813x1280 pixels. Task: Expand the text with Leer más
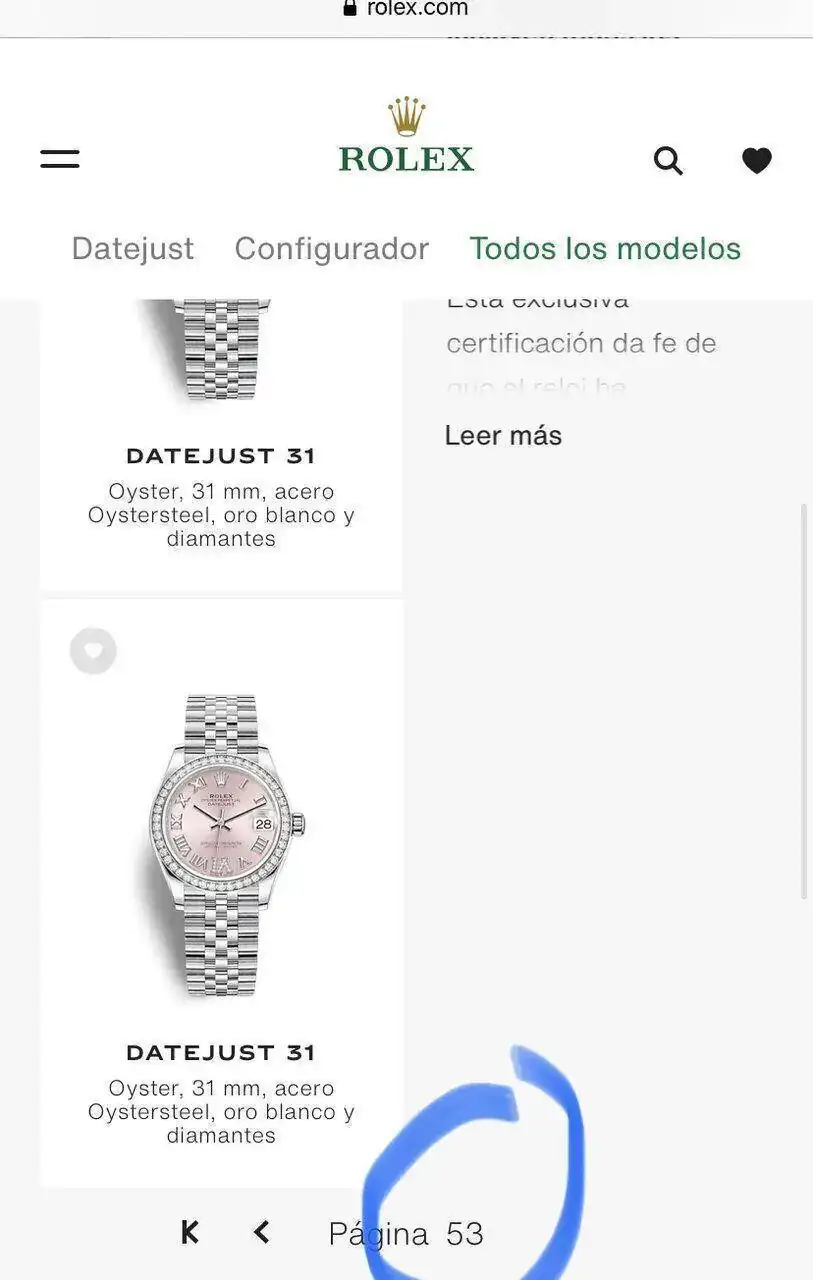503,435
